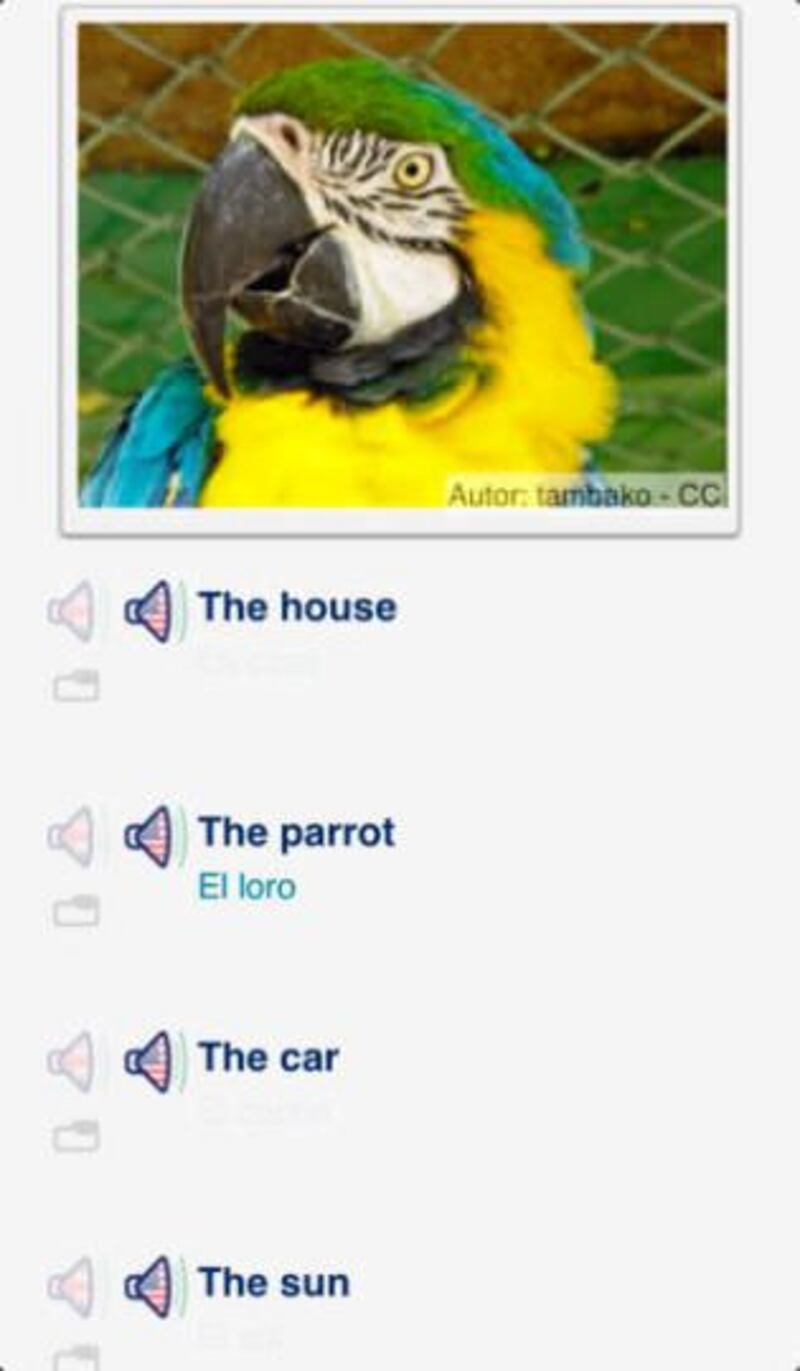The image size is (800, 1371).
Task: Play the faded speaker beside The car
Action: point(72,1060)
